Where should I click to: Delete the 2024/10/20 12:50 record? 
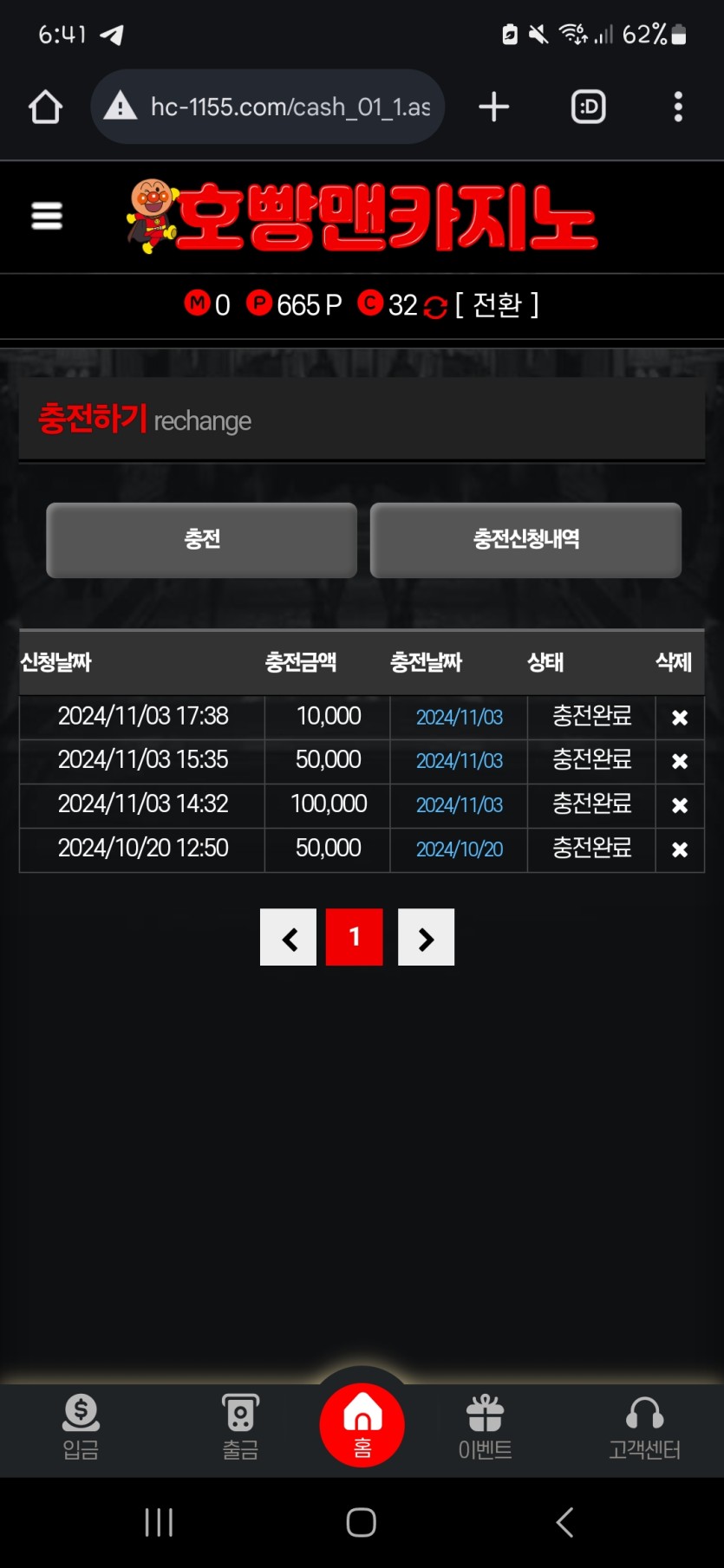(x=680, y=849)
